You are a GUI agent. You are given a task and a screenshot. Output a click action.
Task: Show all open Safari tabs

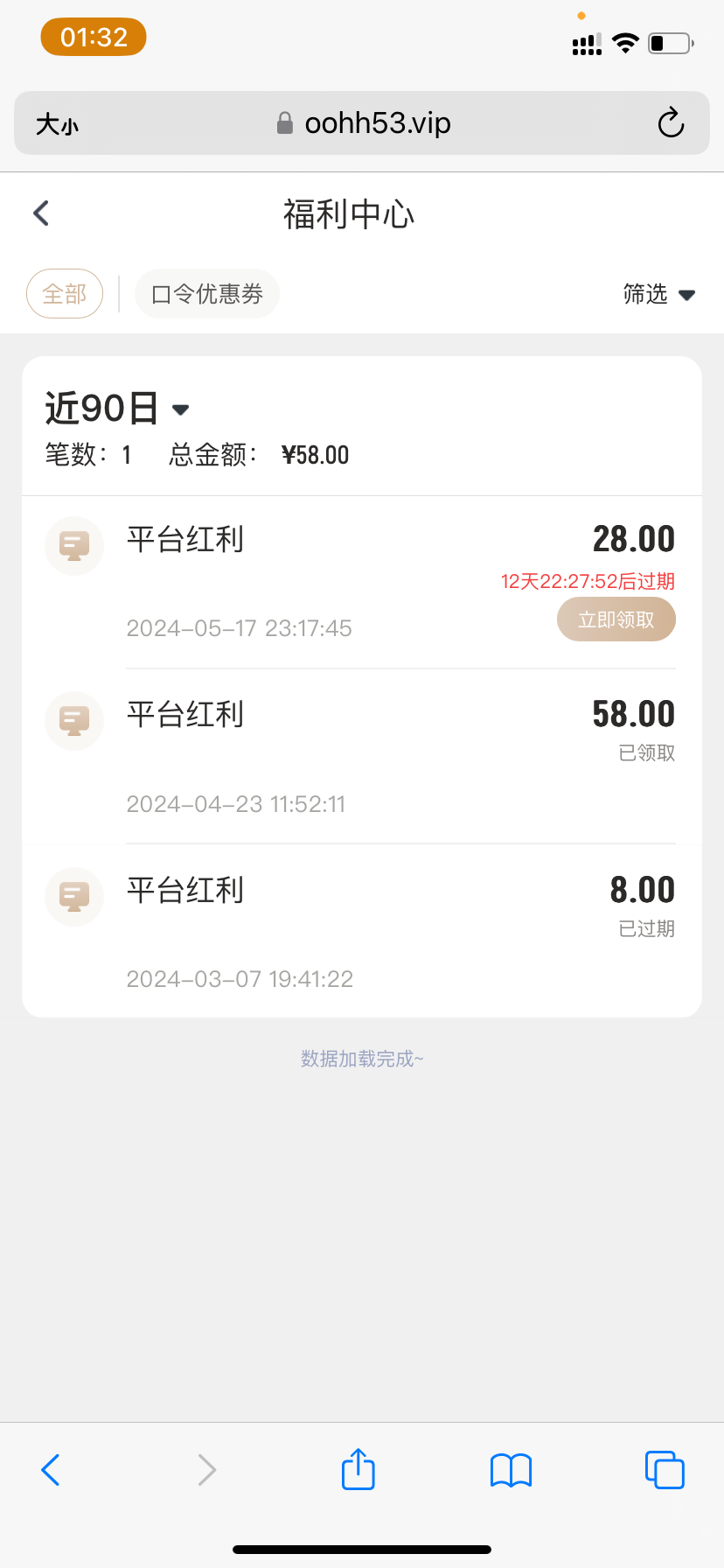665,1469
